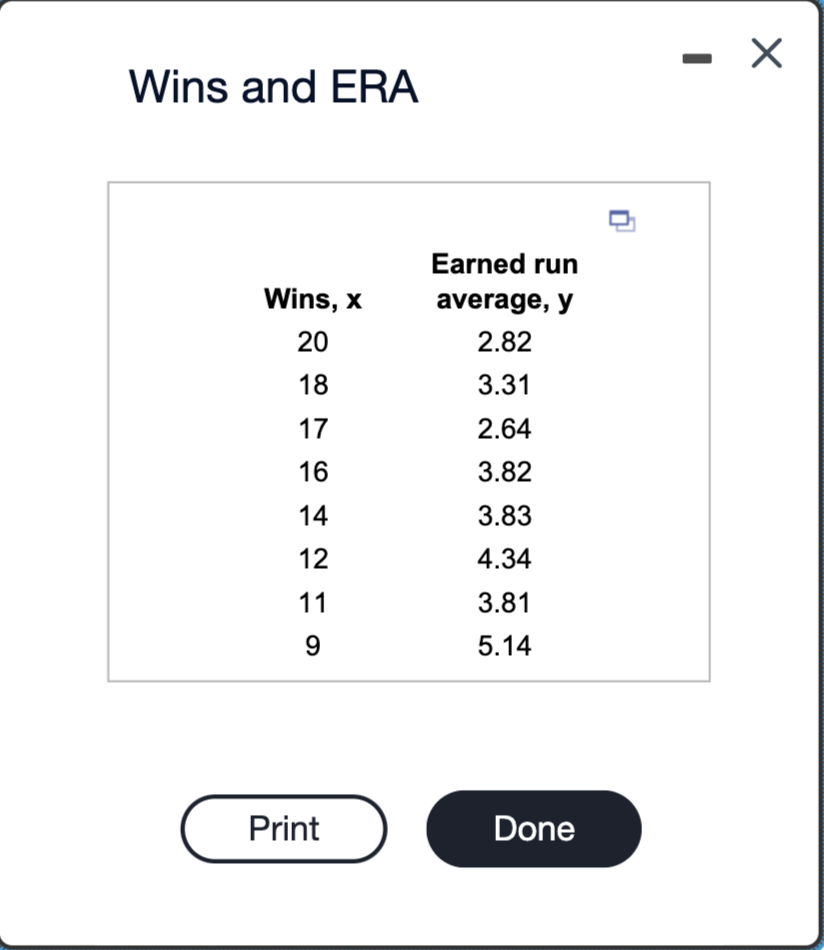Select the Wins, x column header
824x950 pixels.
[x=313, y=299]
